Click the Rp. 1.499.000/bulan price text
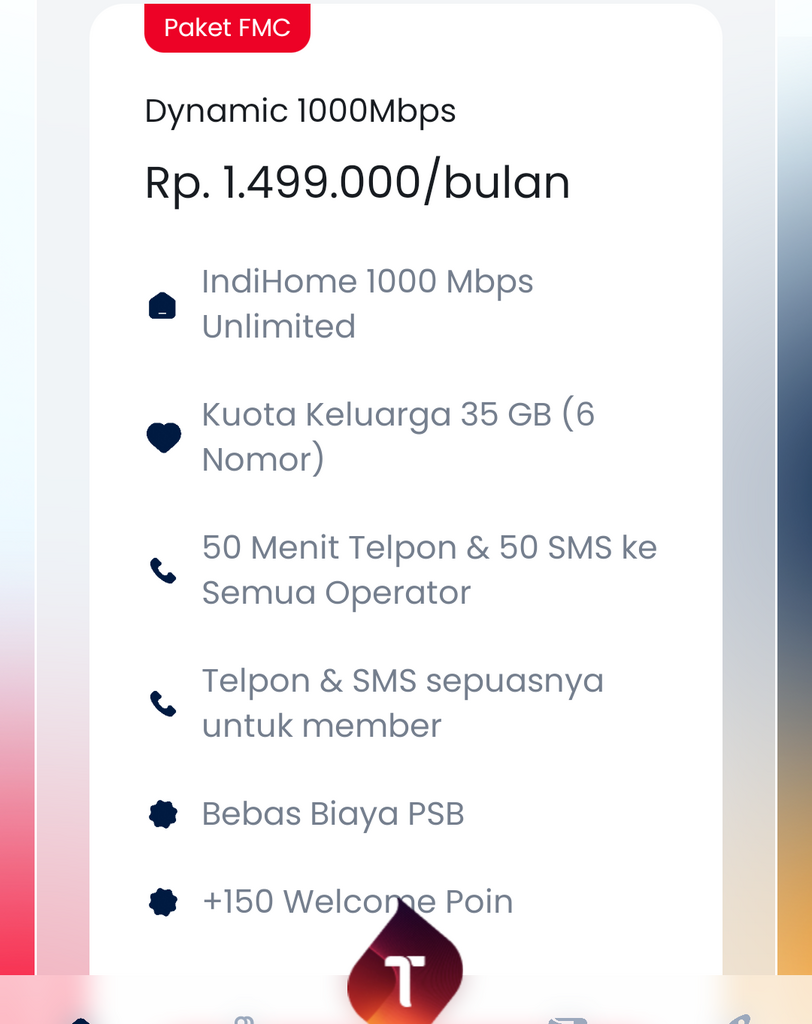 pos(357,182)
